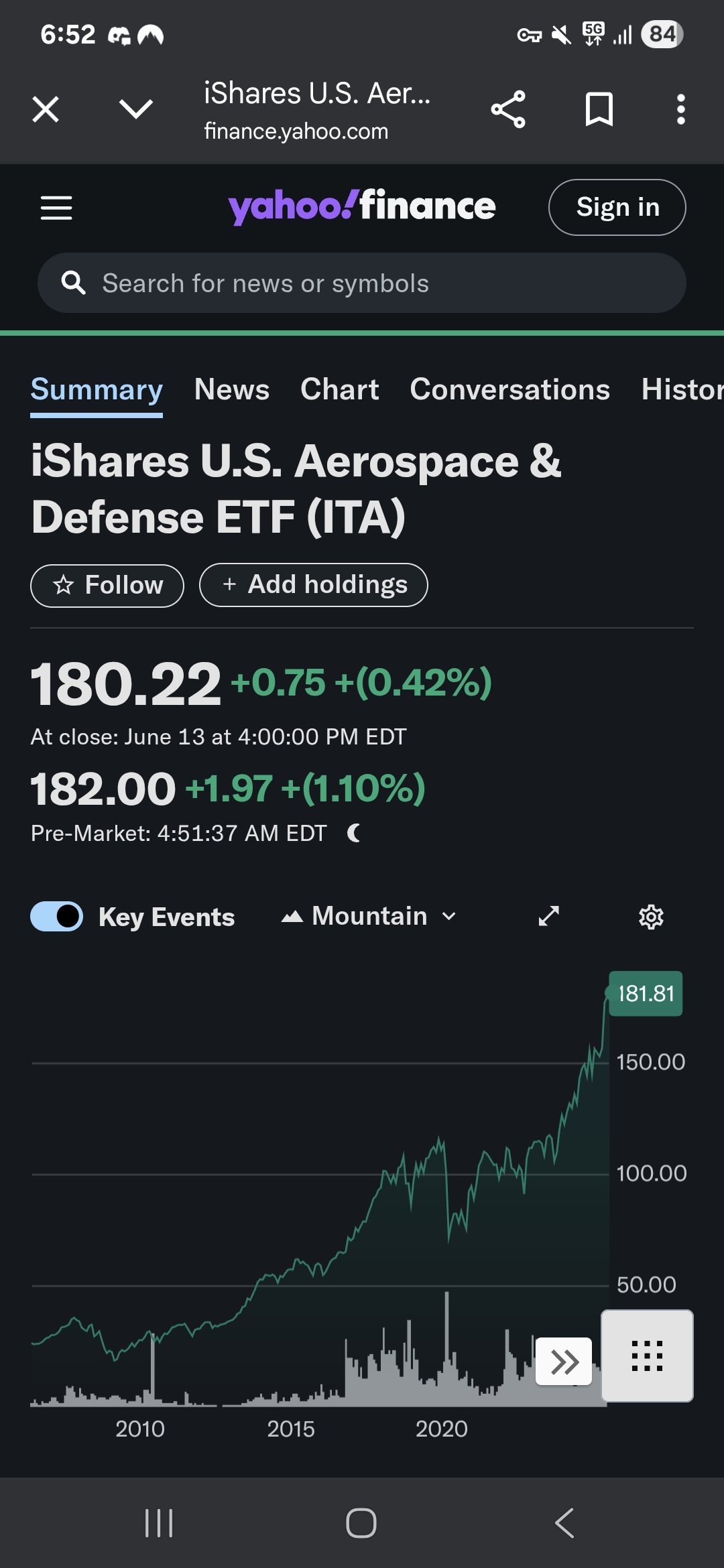The image size is (724, 1568).
Task: Open the browser overflow menu
Action: (x=681, y=109)
